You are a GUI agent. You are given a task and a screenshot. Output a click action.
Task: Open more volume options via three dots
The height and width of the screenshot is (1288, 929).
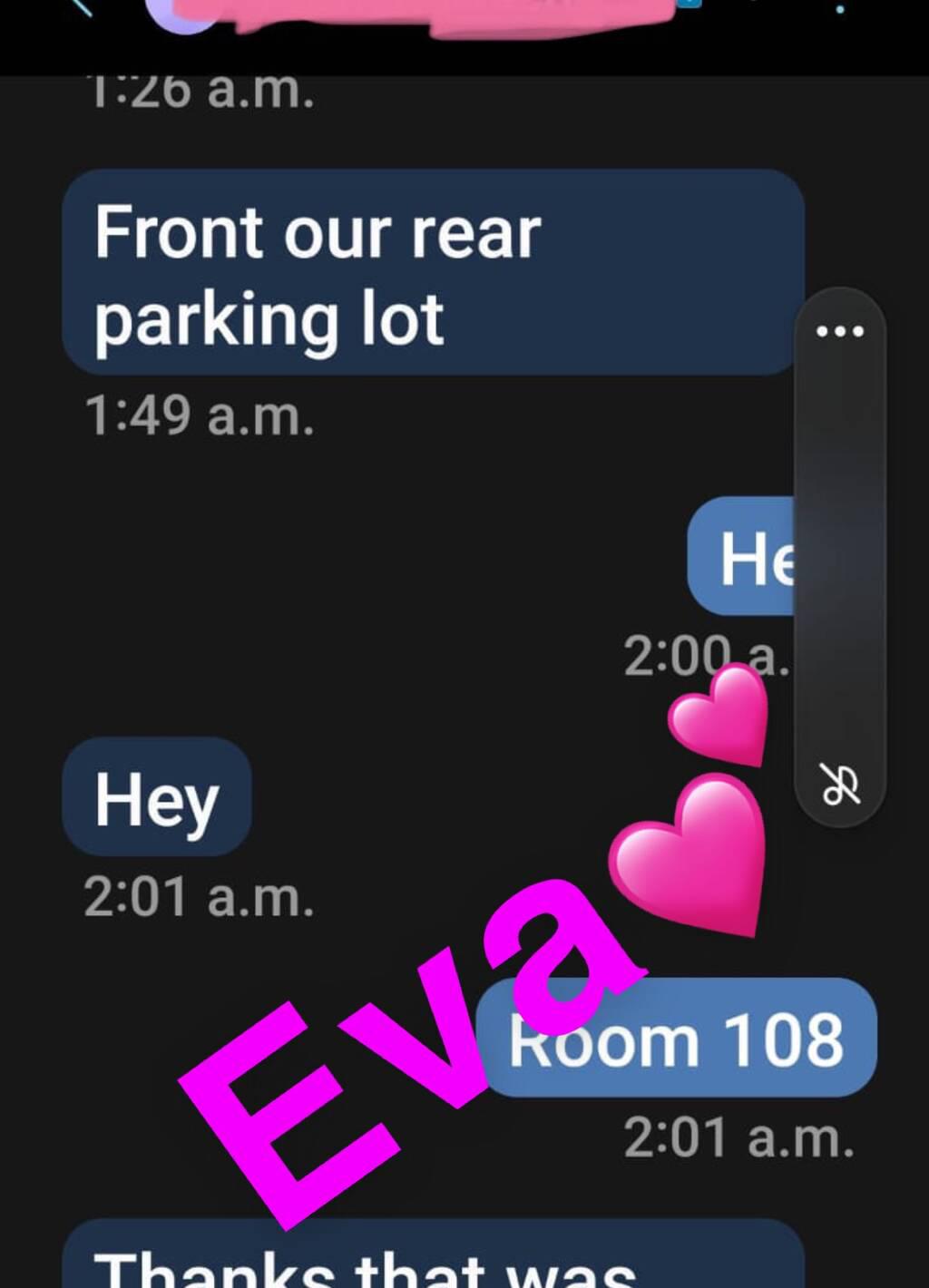point(840,331)
